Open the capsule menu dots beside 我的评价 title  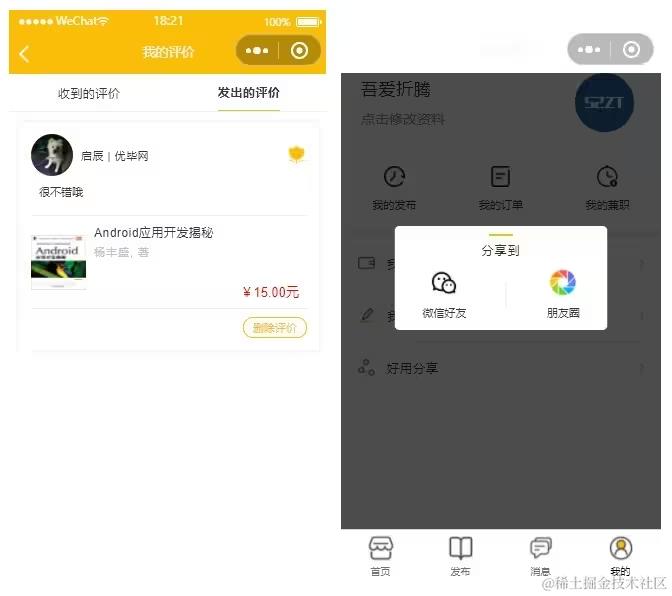tap(257, 50)
